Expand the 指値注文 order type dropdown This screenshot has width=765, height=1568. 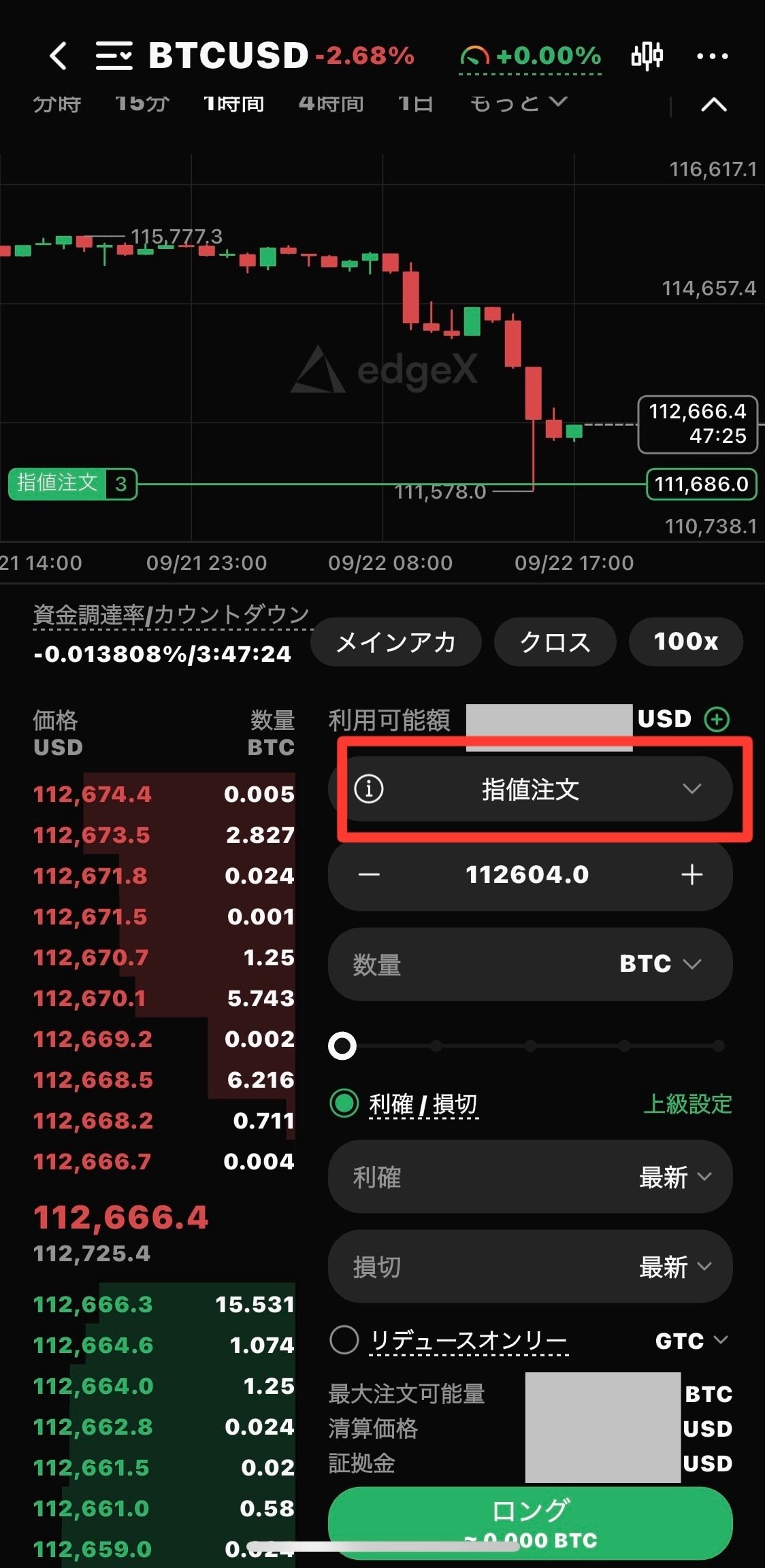click(693, 789)
